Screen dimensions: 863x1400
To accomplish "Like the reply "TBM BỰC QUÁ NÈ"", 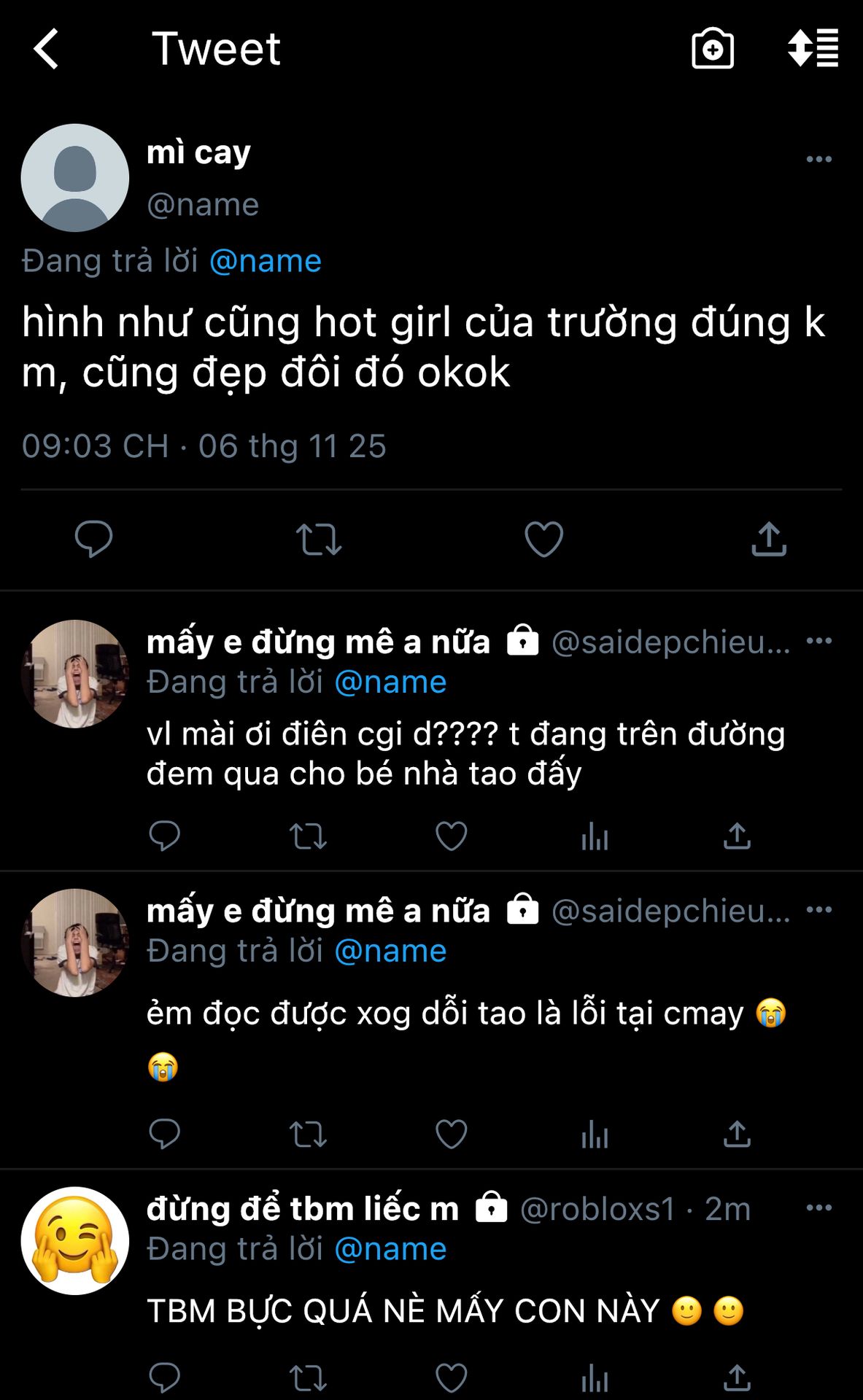I will (451, 1378).
